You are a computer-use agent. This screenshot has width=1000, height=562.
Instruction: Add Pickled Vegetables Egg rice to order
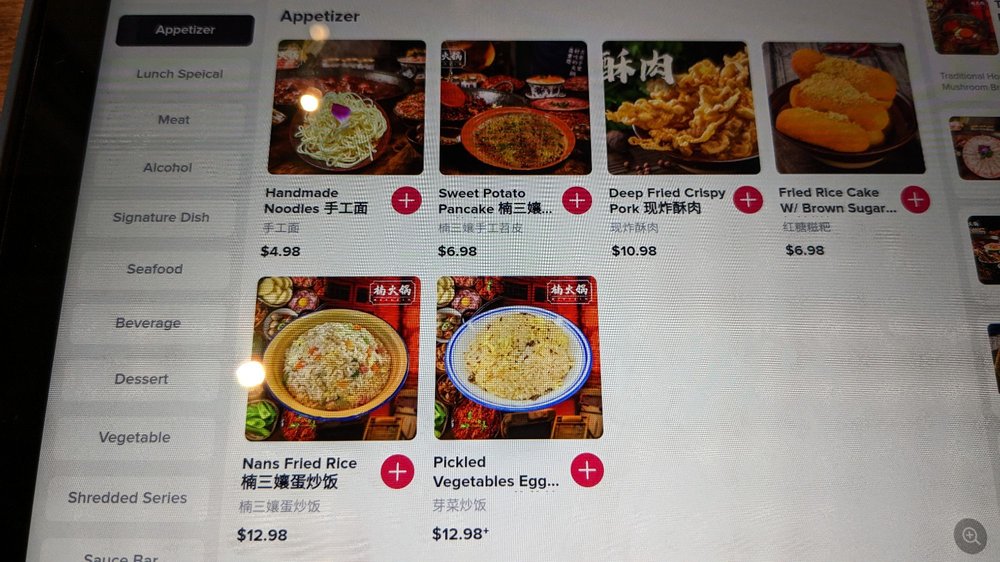pyautogui.click(x=587, y=469)
